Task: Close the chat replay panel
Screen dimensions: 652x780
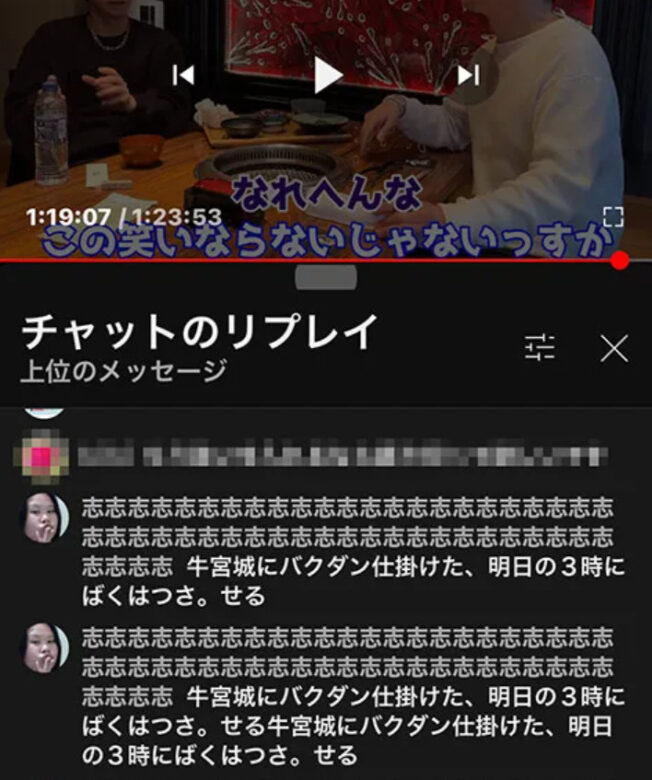Action: coord(614,347)
